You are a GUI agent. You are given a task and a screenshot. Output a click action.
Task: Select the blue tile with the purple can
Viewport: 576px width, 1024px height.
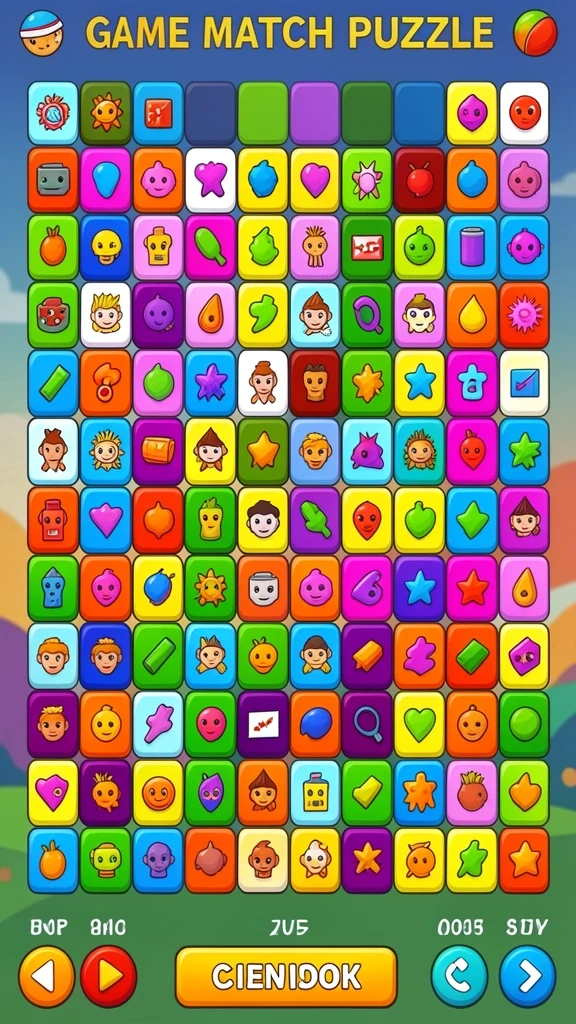pos(472,248)
